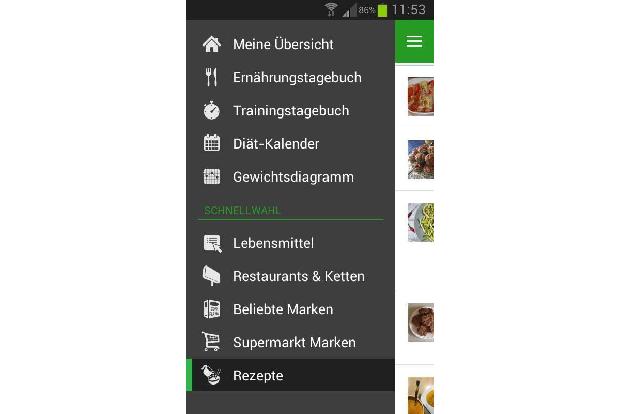Open Gewichtsdiagramm

coord(292,177)
